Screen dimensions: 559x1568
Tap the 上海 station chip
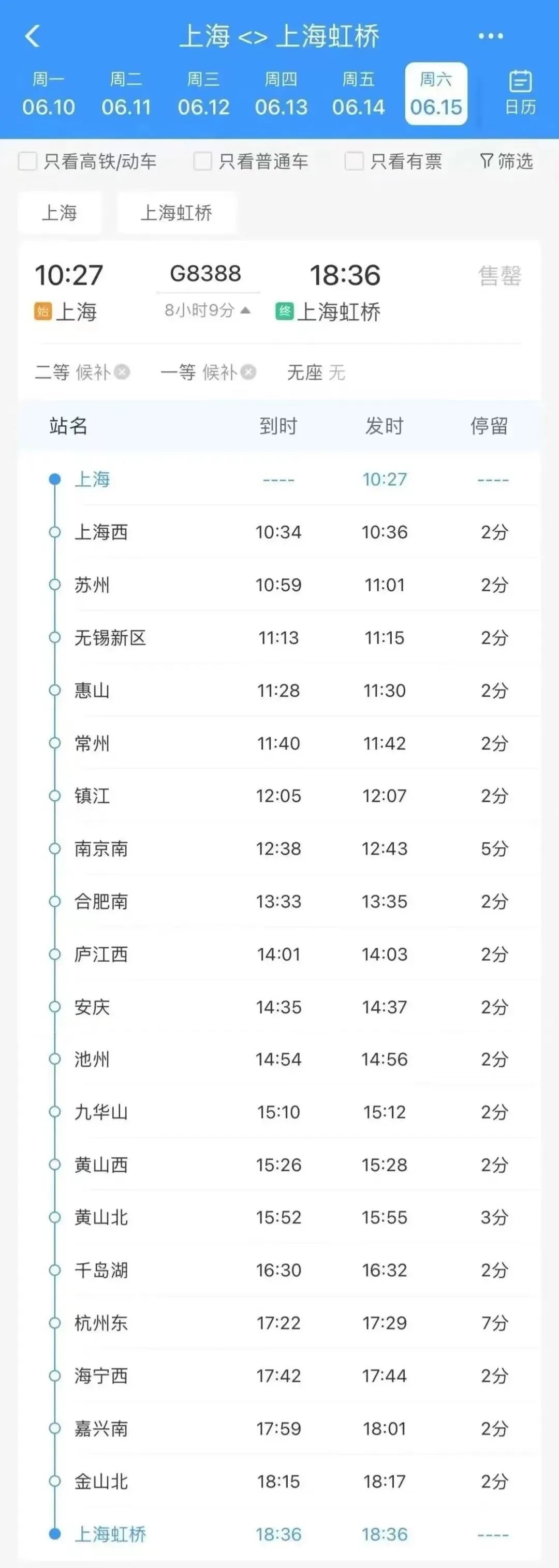tap(60, 213)
